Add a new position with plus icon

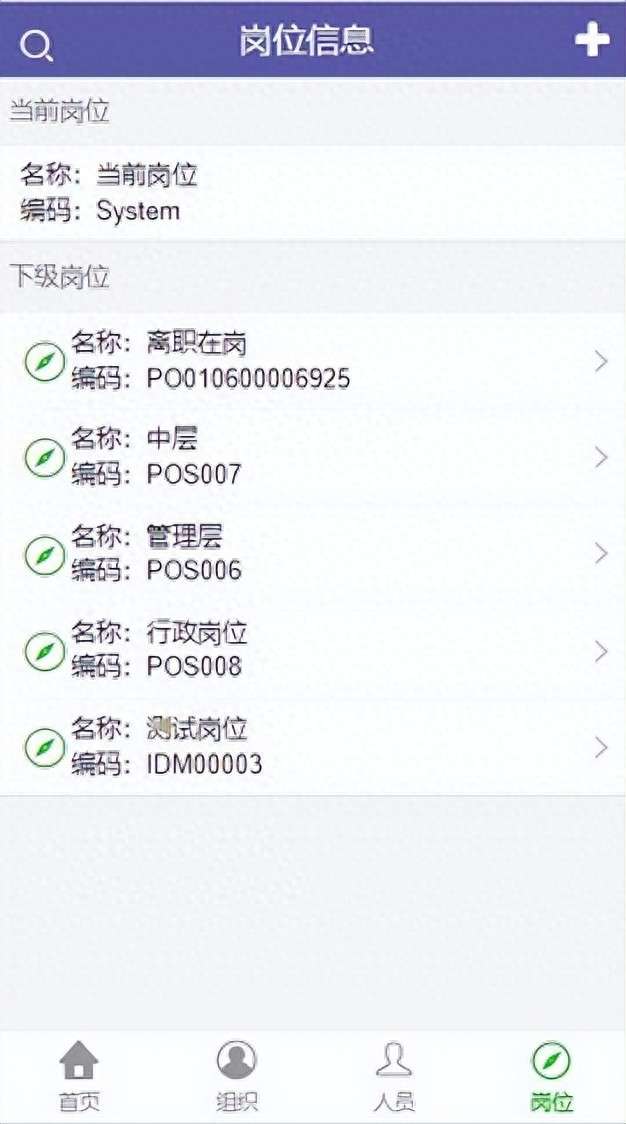click(592, 39)
